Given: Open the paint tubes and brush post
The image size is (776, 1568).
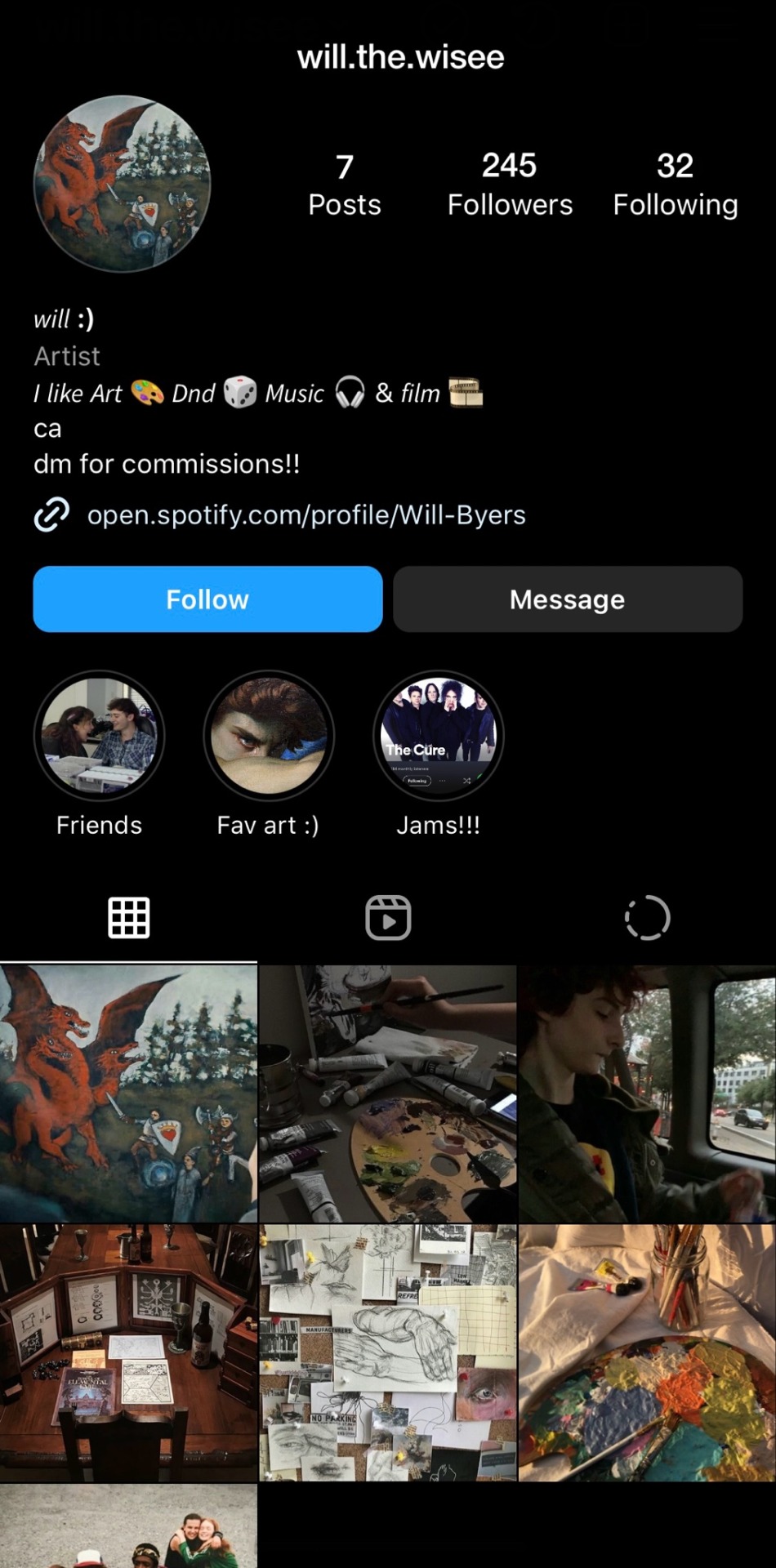Looking at the screenshot, I should click(388, 1094).
